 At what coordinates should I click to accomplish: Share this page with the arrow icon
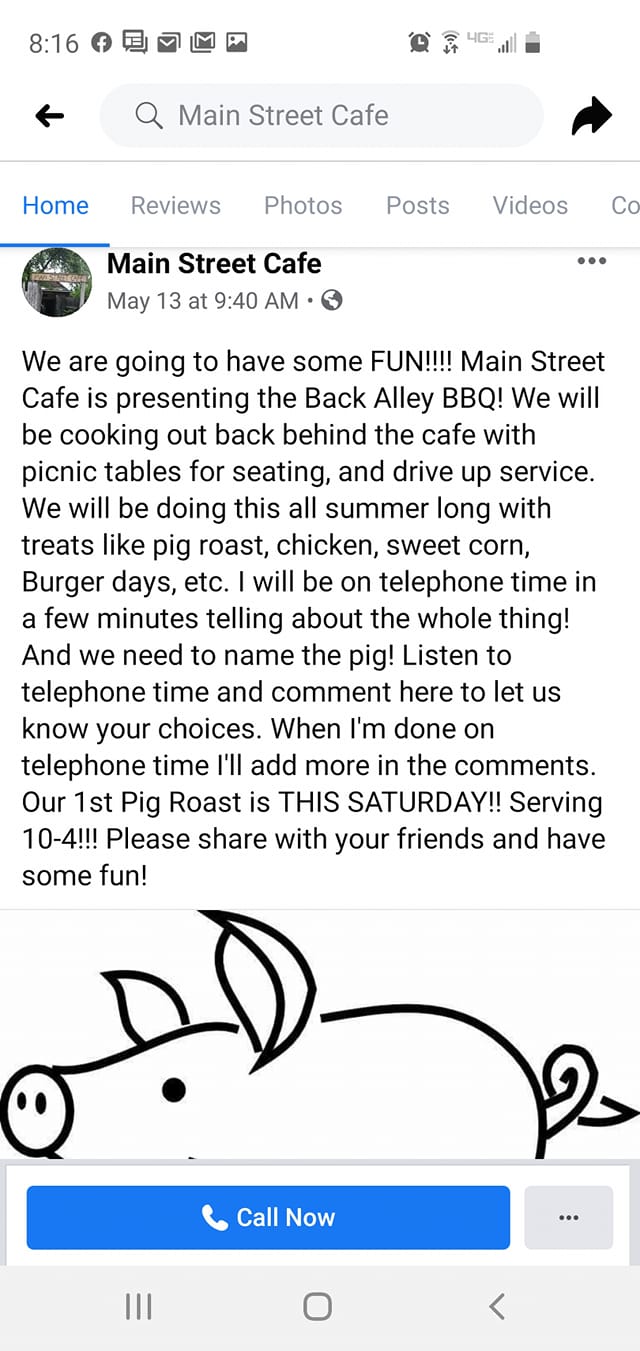click(x=591, y=116)
